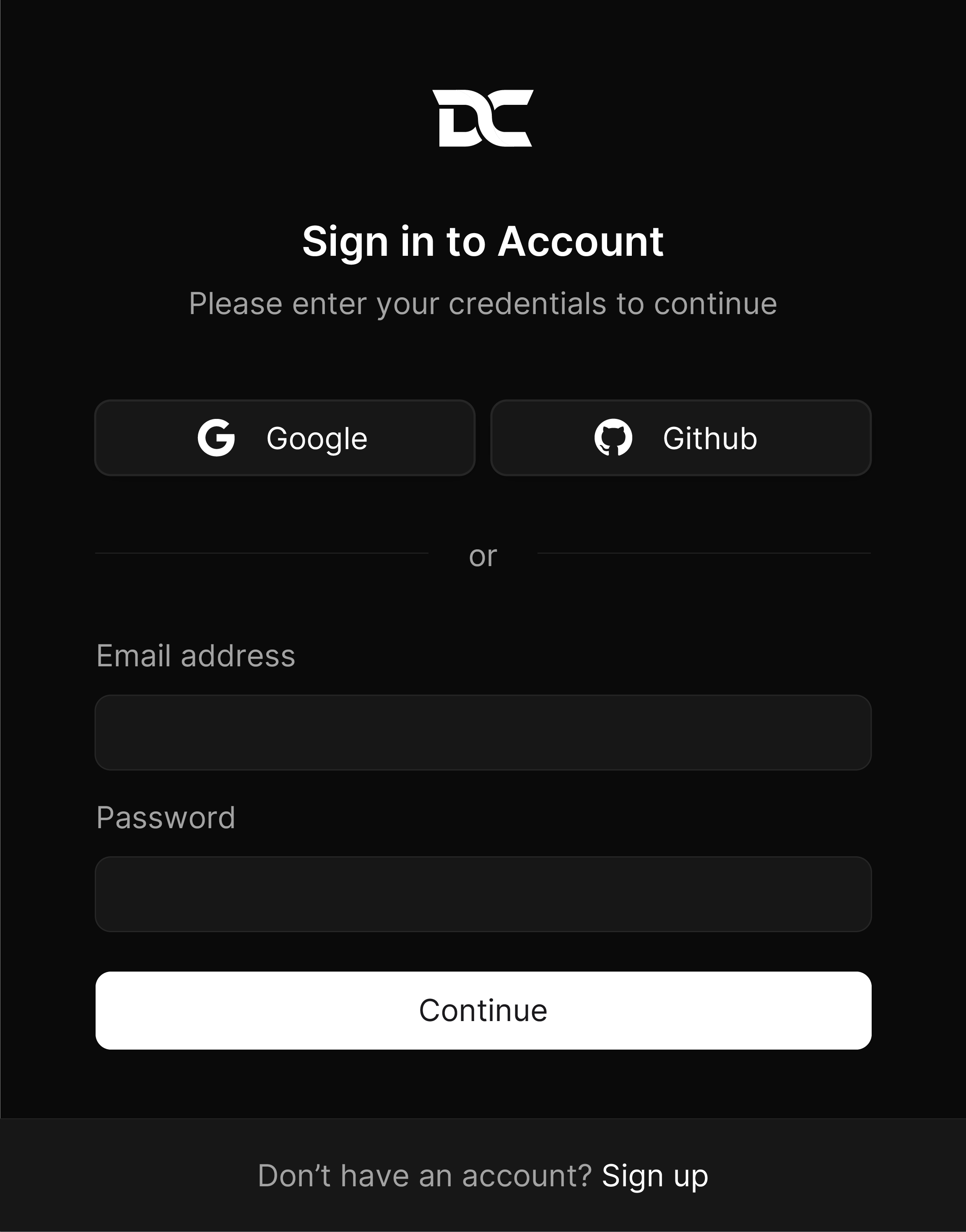The width and height of the screenshot is (966, 1232).
Task: Tap the Continue button
Action: [x=483, y=1010]
